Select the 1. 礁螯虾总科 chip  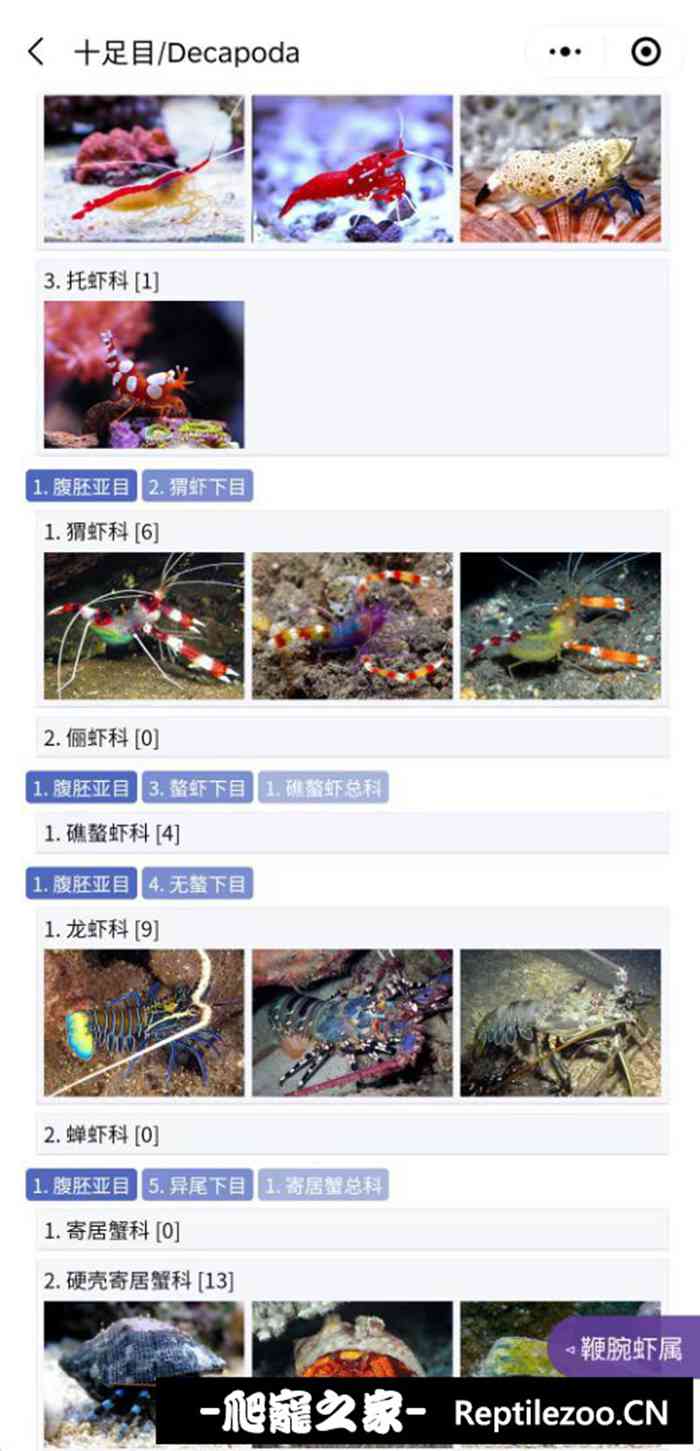[323, 788]
